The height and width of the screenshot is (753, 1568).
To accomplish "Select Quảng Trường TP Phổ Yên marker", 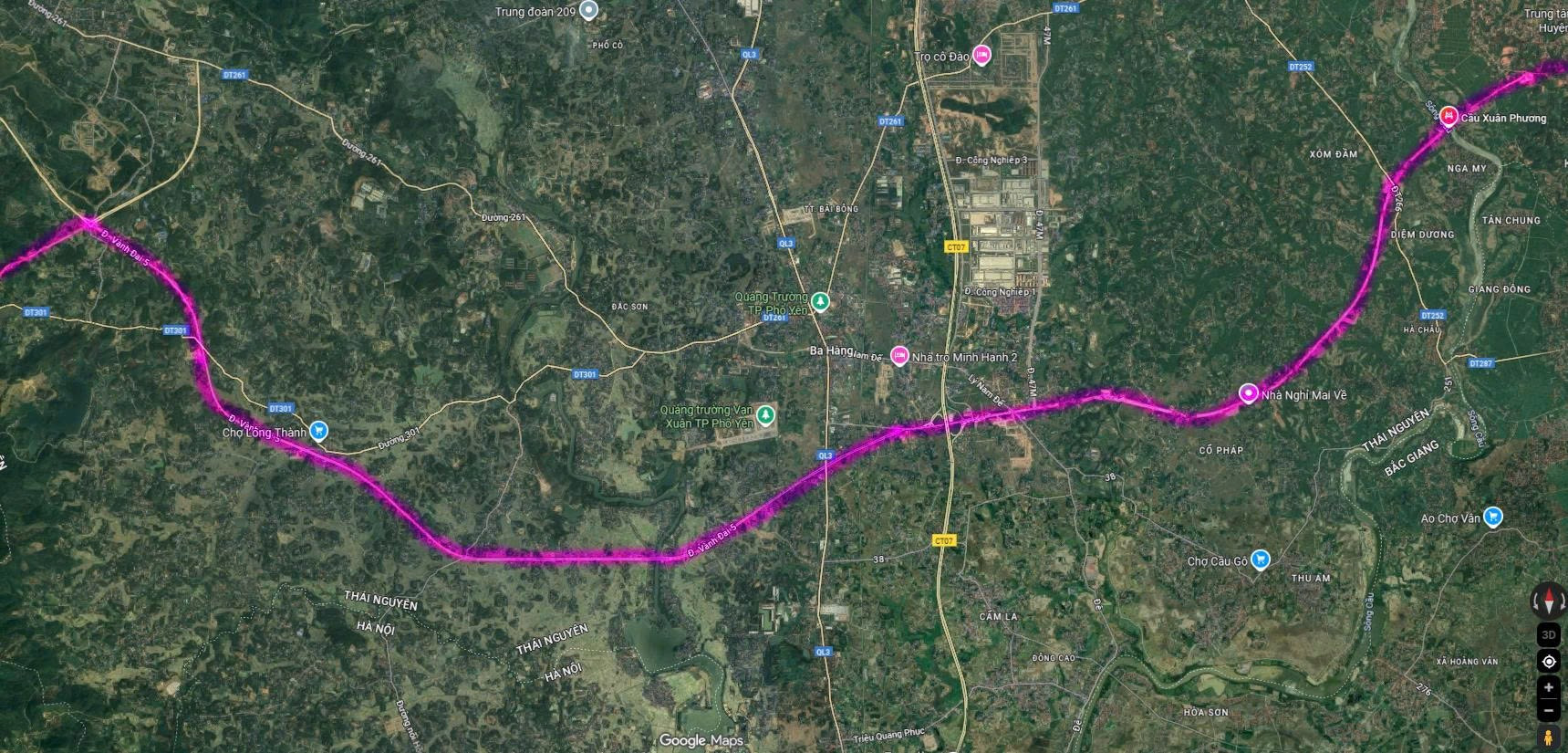I will click(820, 300).
